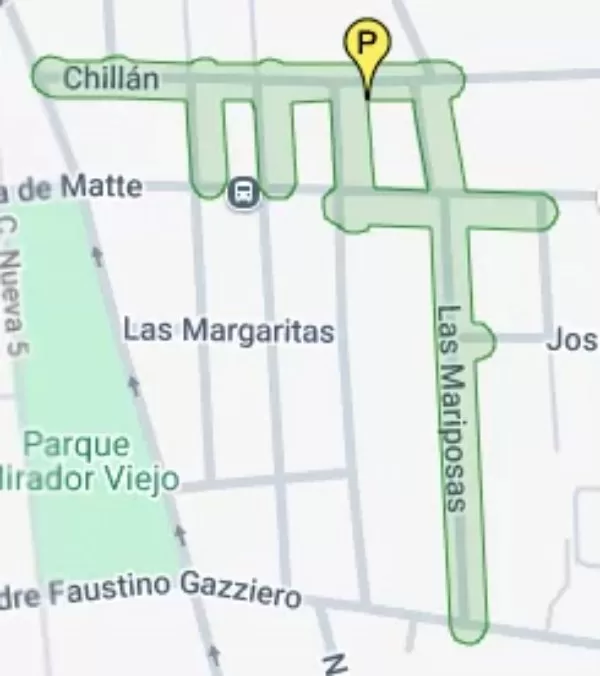Open the bus stop icon near Matte street
This screenshot has height=676, width=600.
[243, 192]
